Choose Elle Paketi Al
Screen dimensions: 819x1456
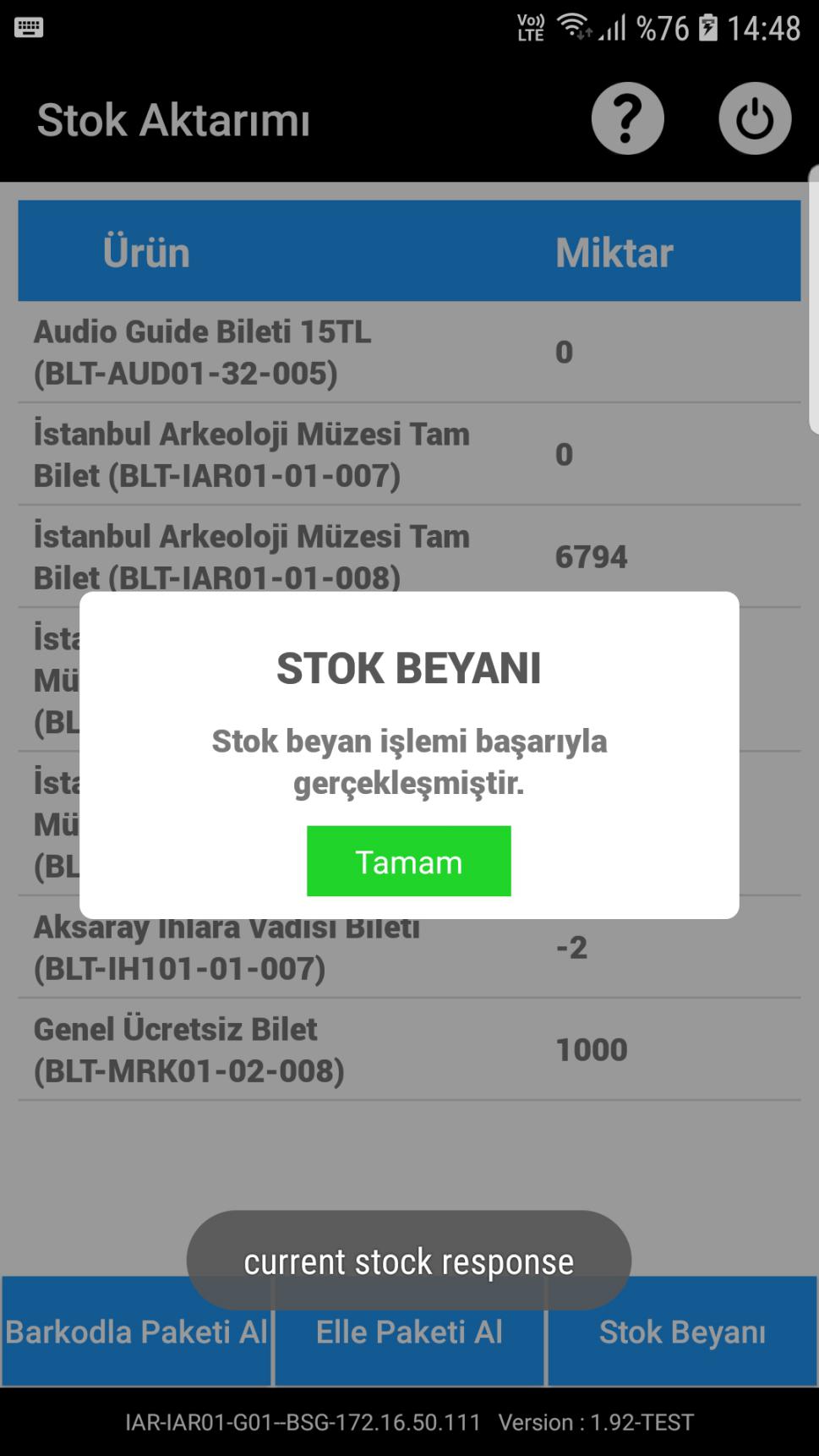(409, 1332)
